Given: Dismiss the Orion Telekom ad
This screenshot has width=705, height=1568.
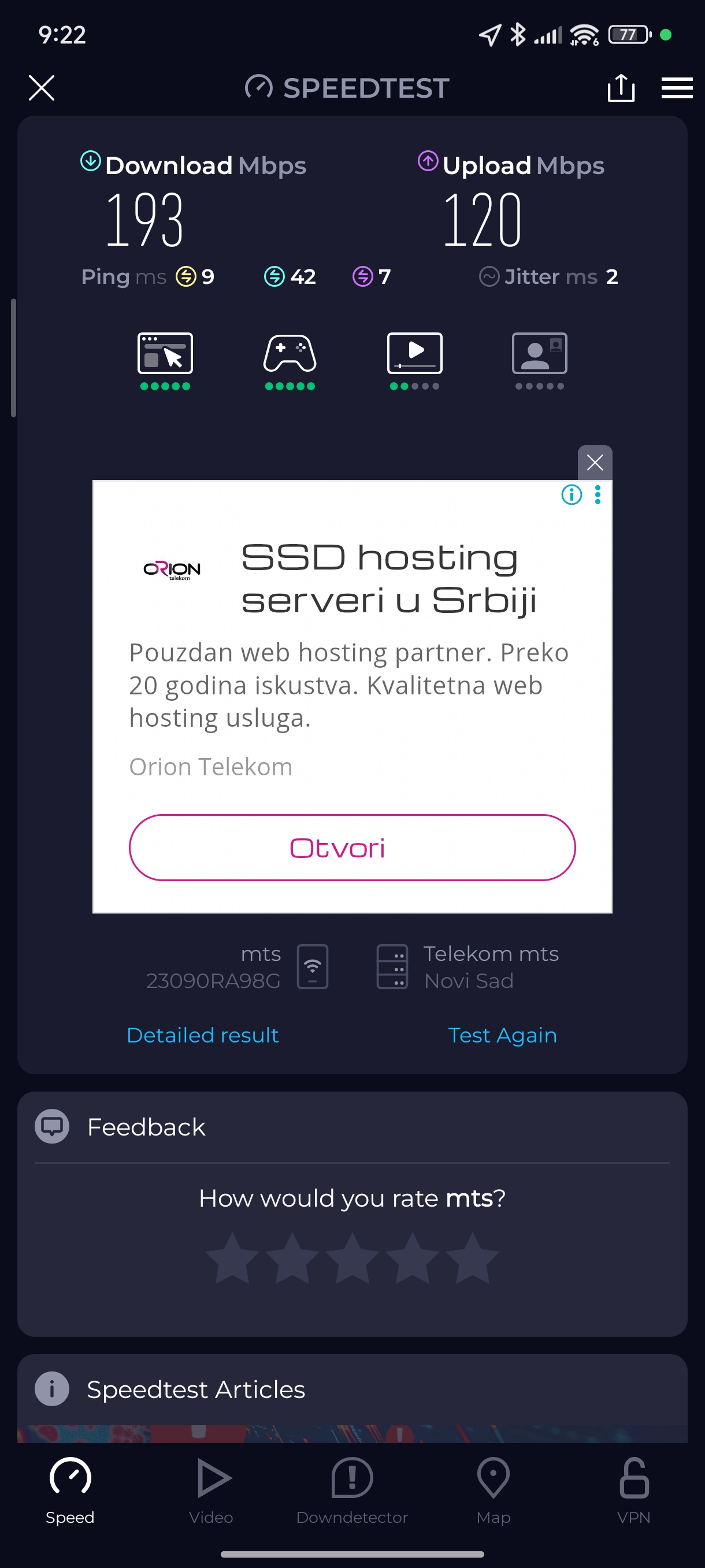Looking at the screenshot, I should (594, 463).
